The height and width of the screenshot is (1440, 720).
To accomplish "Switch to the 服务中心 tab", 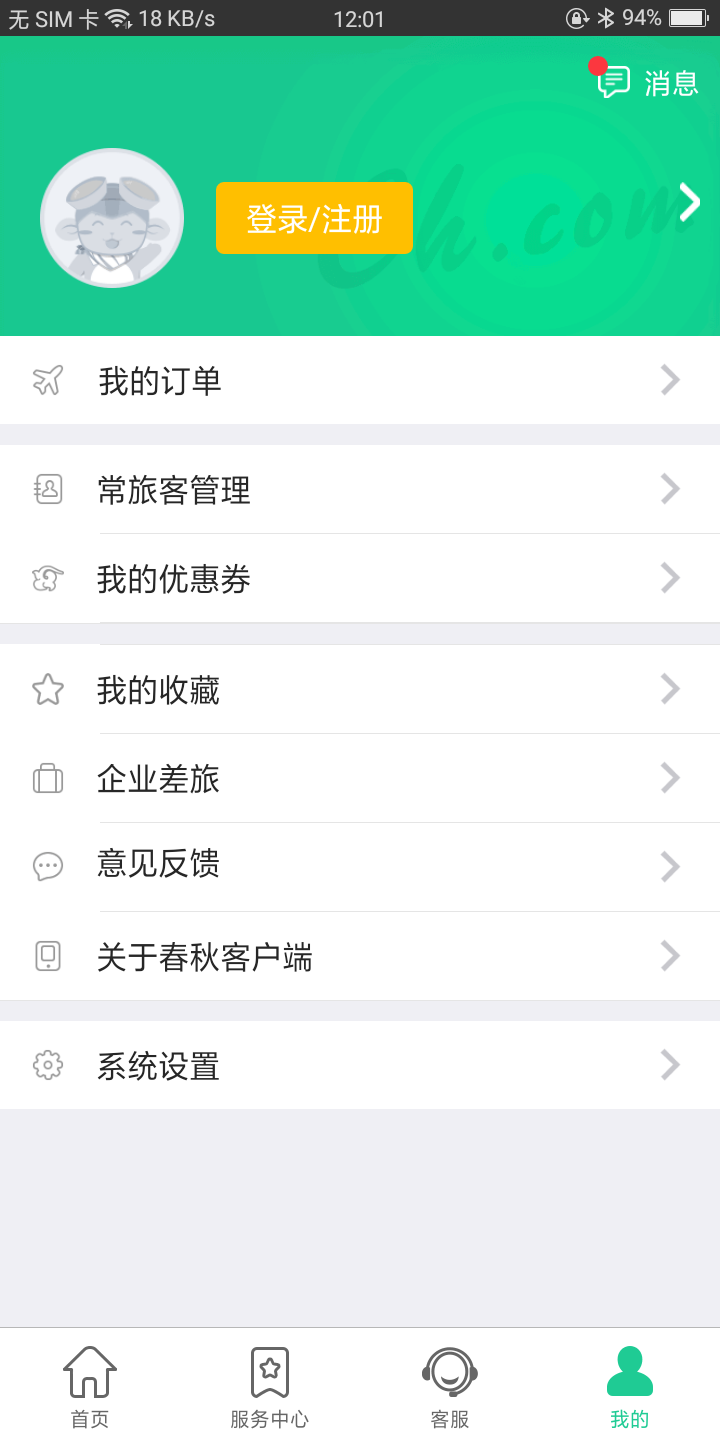I will (269, 1384).
